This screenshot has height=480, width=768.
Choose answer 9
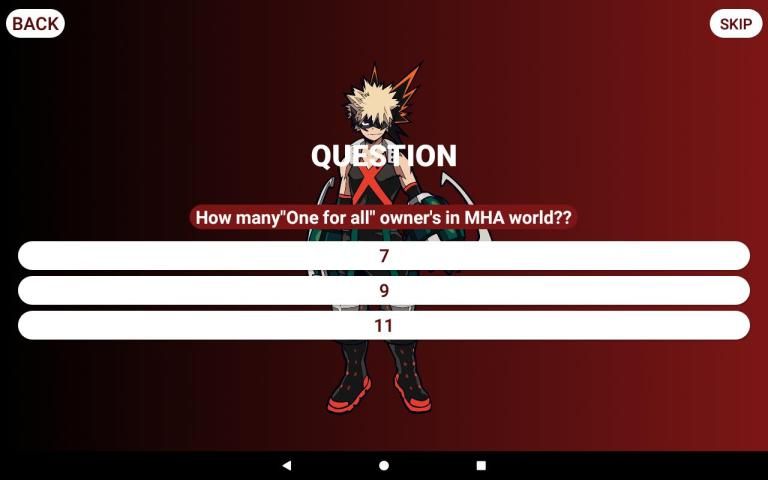coord(384,291)
